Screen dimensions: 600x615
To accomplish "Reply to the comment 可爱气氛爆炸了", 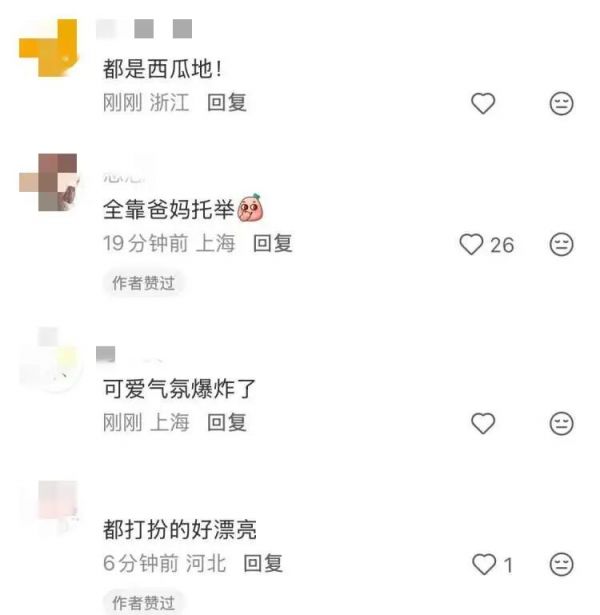I will pyautogui.click(x=227, y=423).
